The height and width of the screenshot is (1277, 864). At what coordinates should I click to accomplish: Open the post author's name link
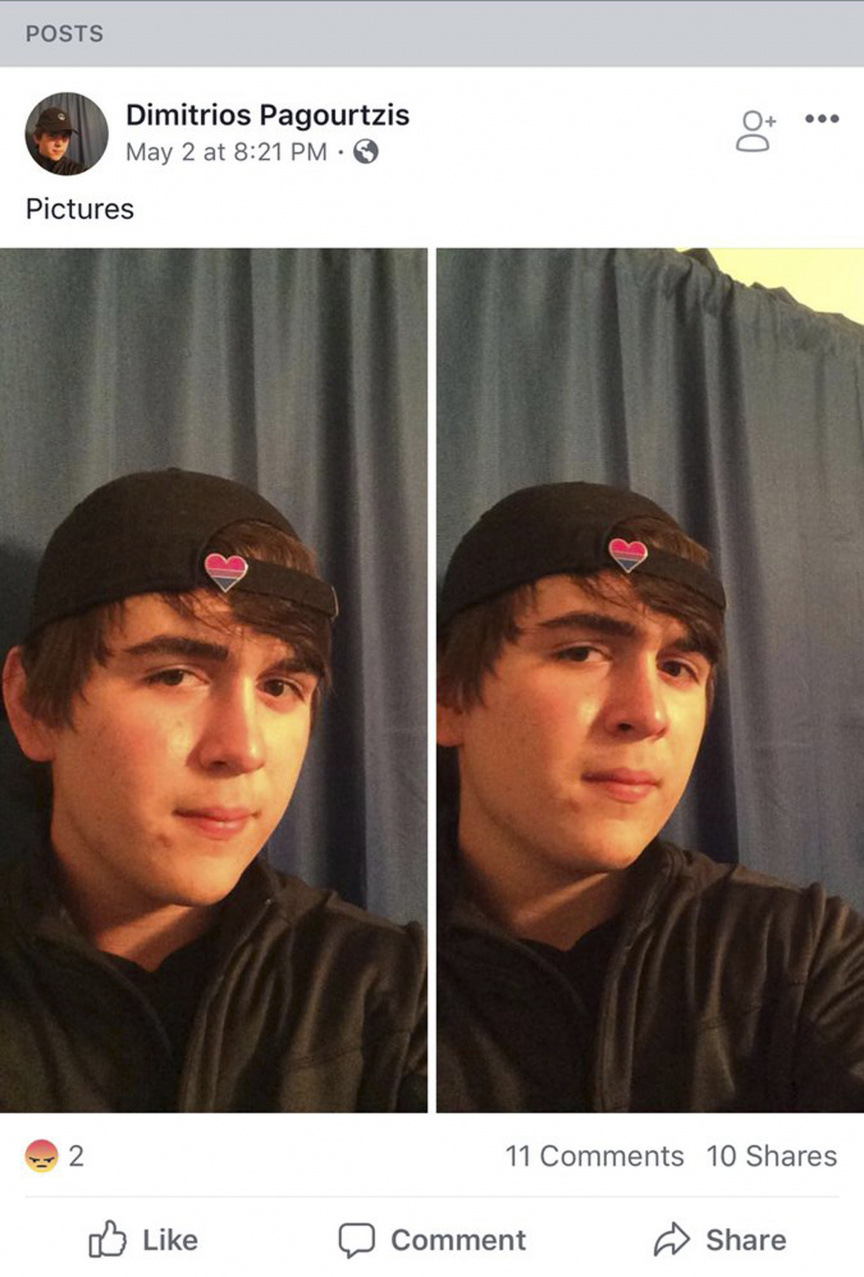267,115
